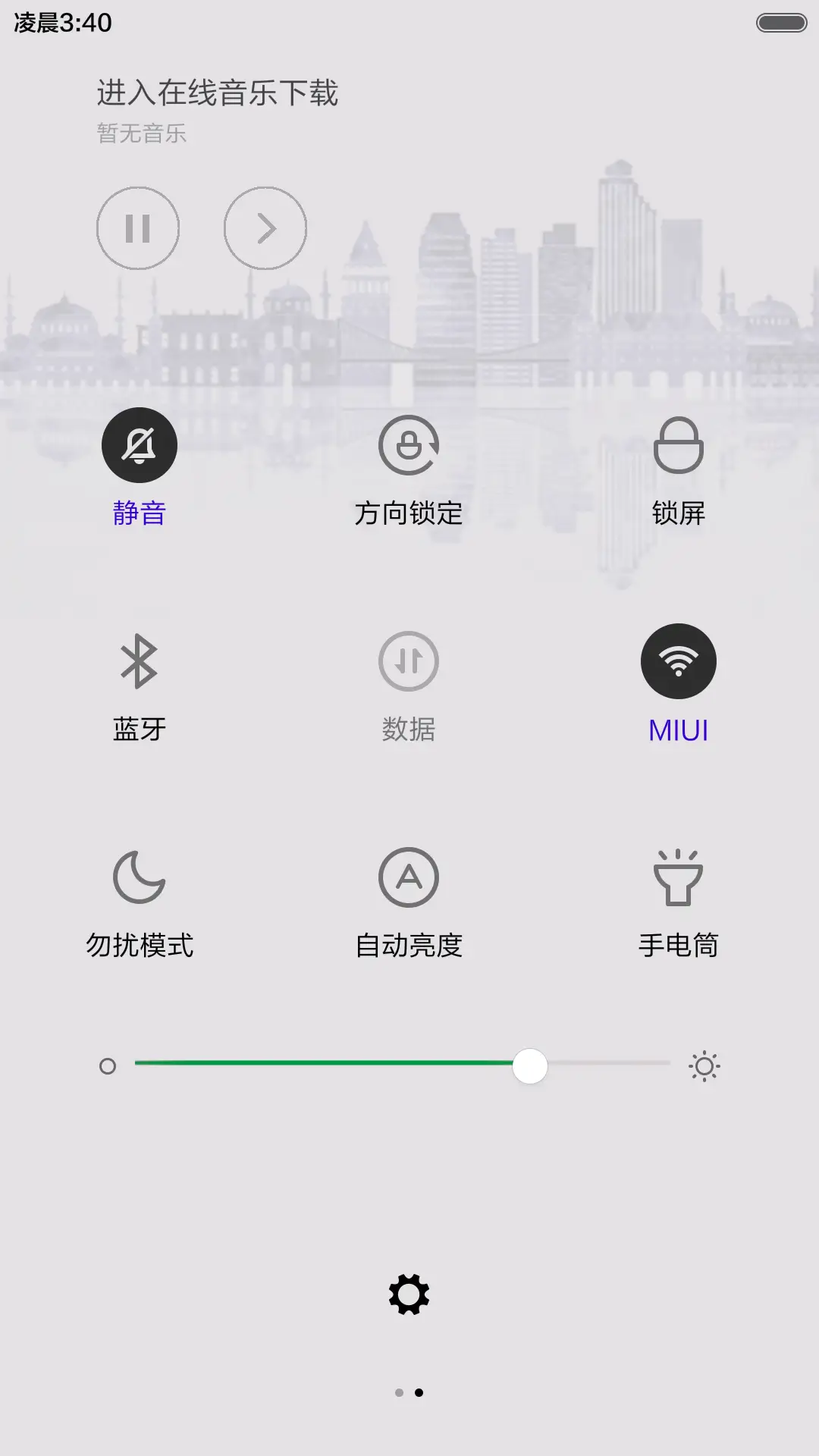Tap the 暂无音乐 text
The width and height of the screenshot is (819, 1456).
140,133
